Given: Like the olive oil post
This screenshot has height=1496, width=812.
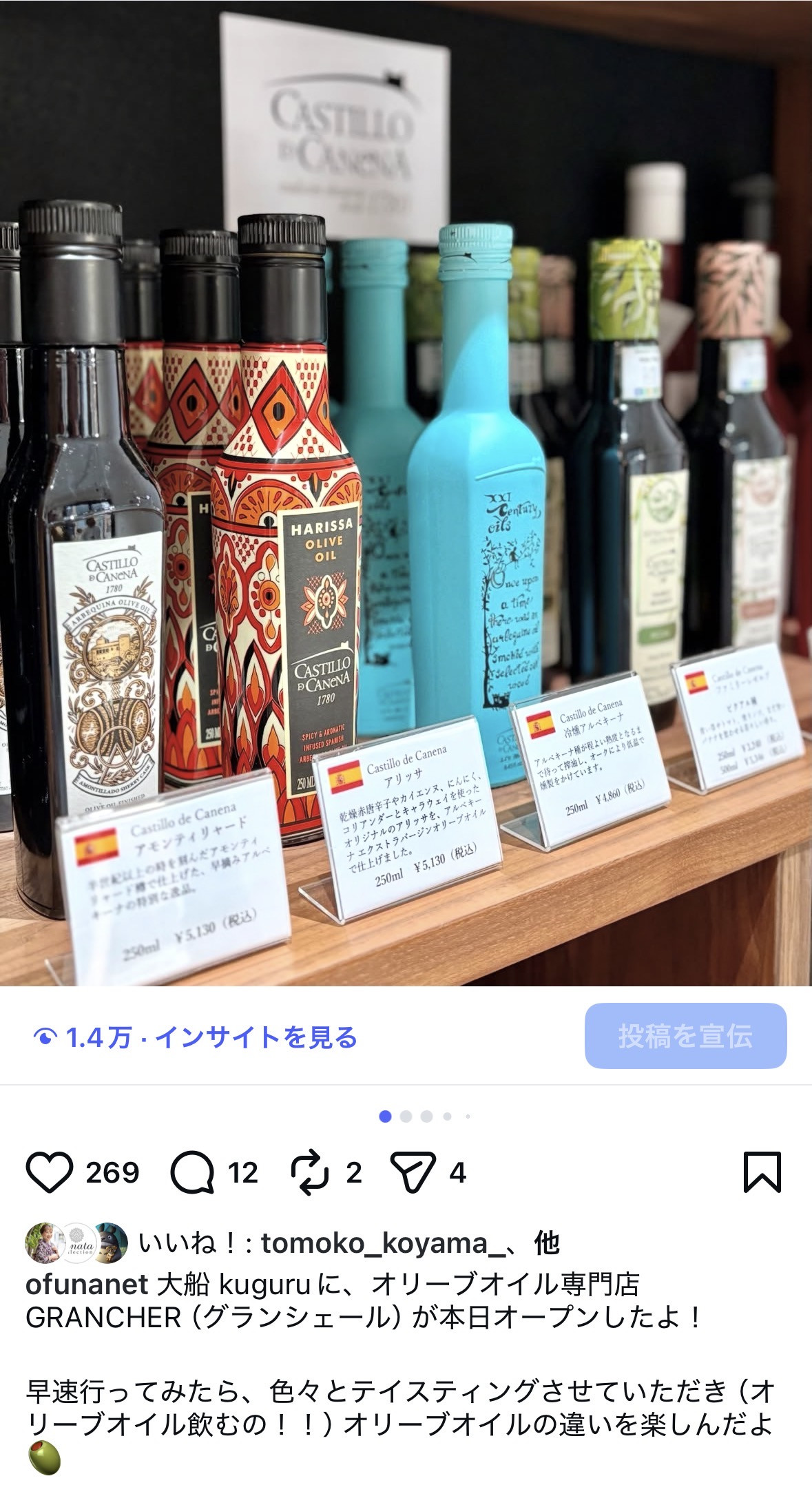Looking at the screenshot, I should tap(50, 1172).
